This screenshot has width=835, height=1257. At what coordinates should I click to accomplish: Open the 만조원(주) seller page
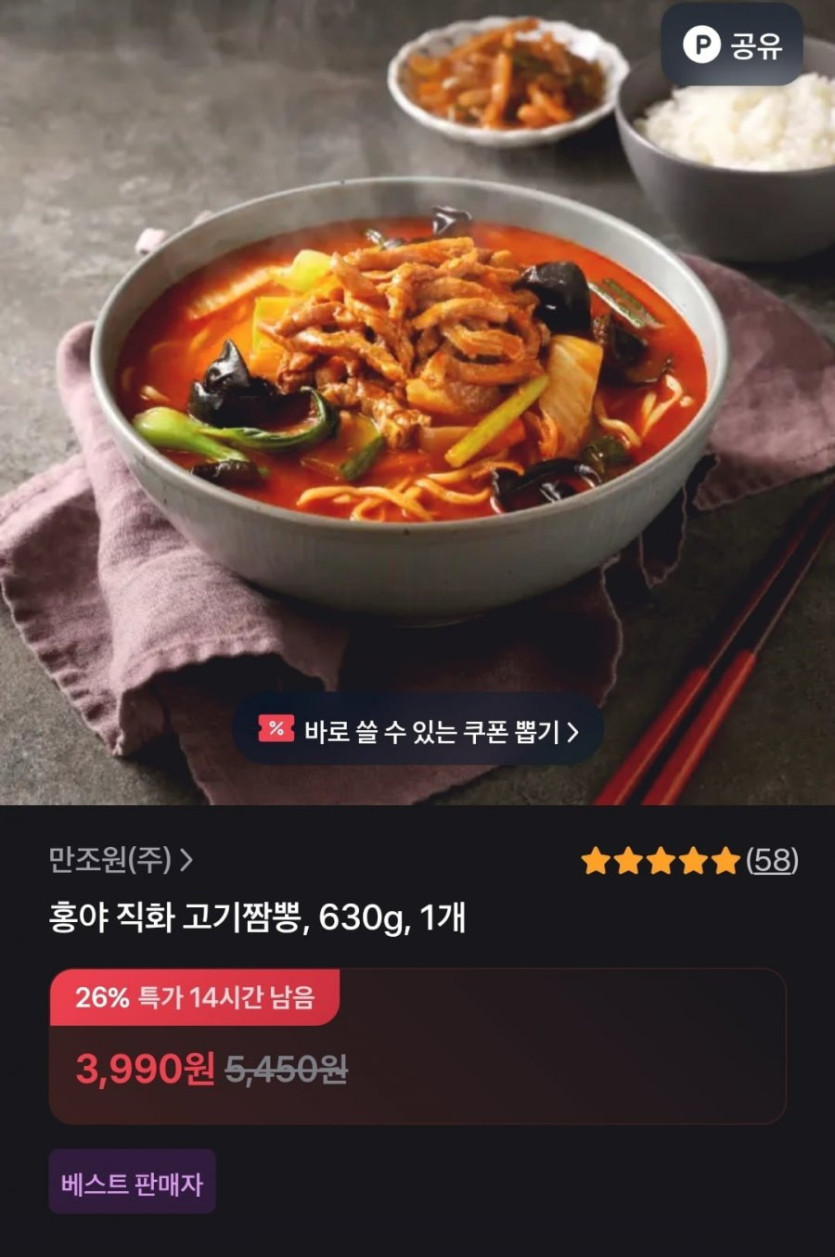[x=120, y=859]
